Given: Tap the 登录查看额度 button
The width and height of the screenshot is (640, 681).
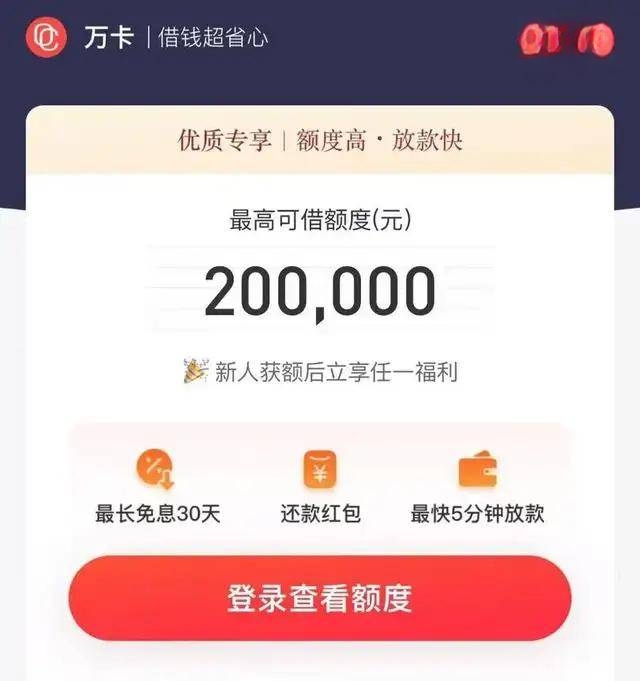Looking at the screenshot, I should [319, 598].
